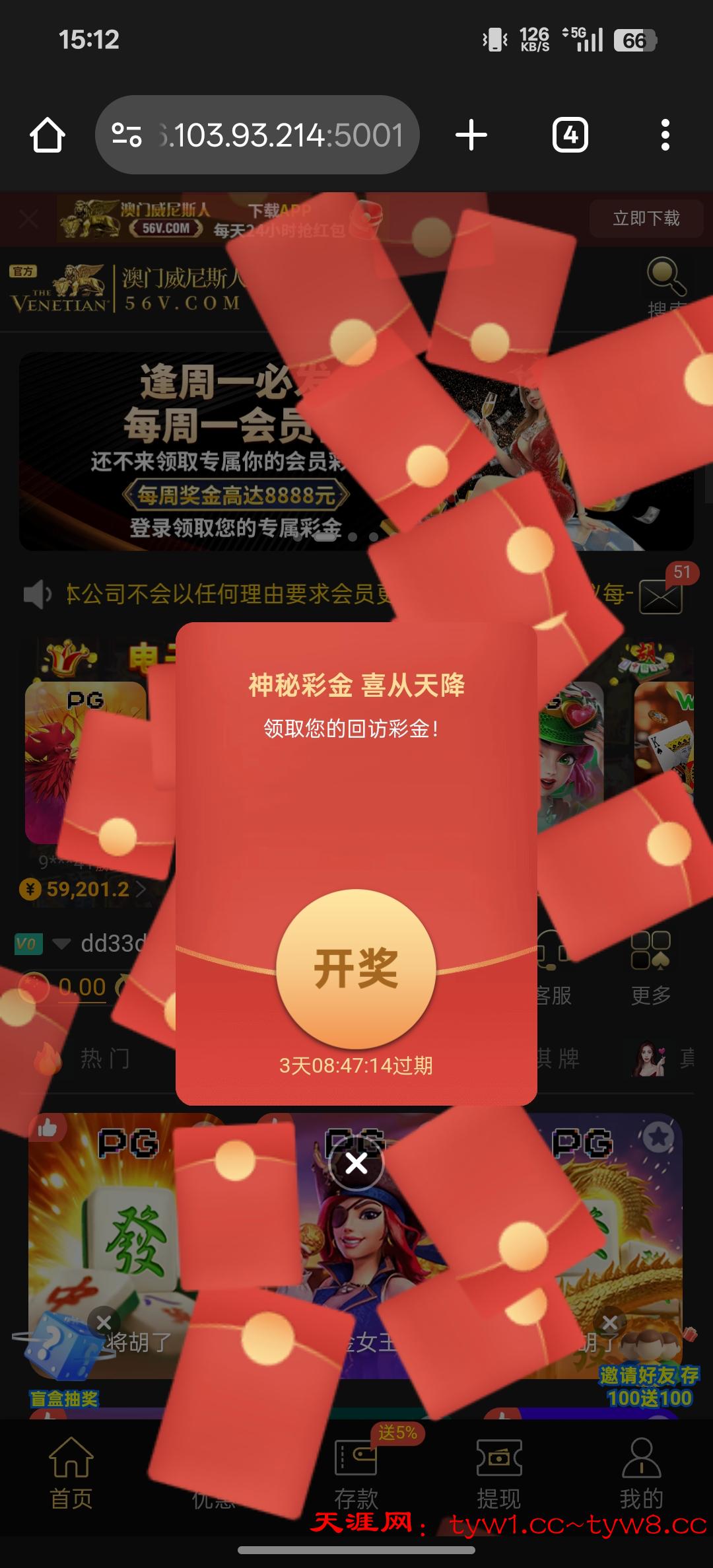Screen dimensions: 713x1568
Task: Tap the 开奖 button to open the red envelope
Action: [356, 968]
